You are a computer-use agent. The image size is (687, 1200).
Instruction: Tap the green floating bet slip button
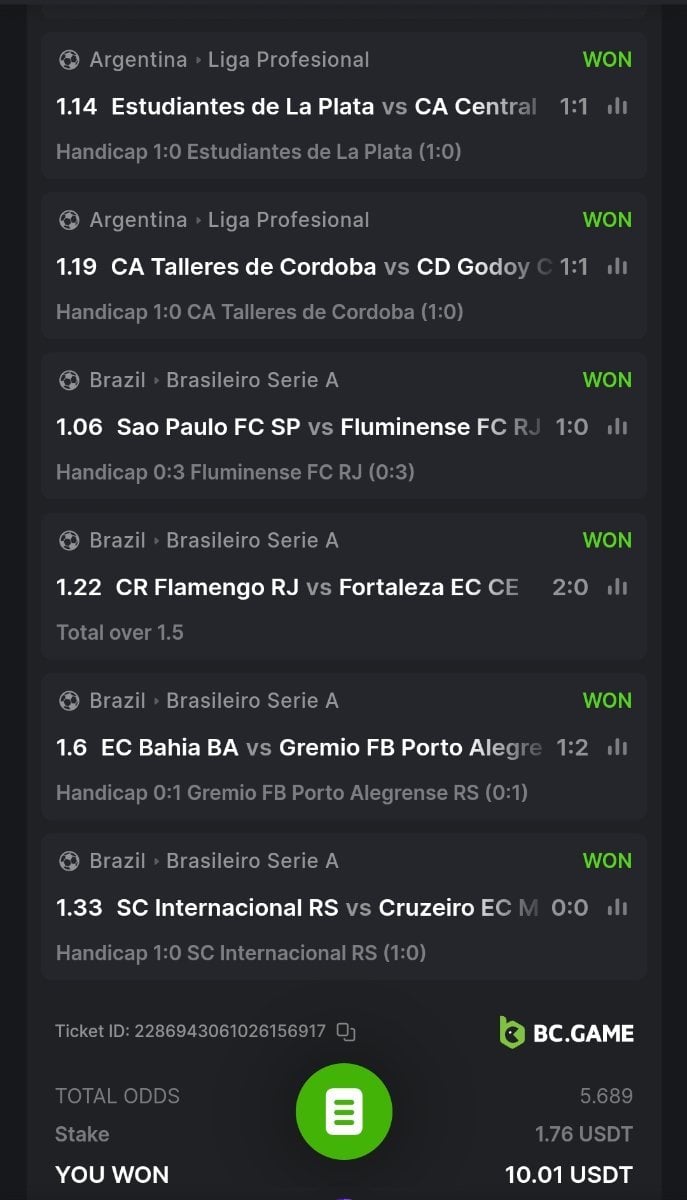tap(344, 1111)
